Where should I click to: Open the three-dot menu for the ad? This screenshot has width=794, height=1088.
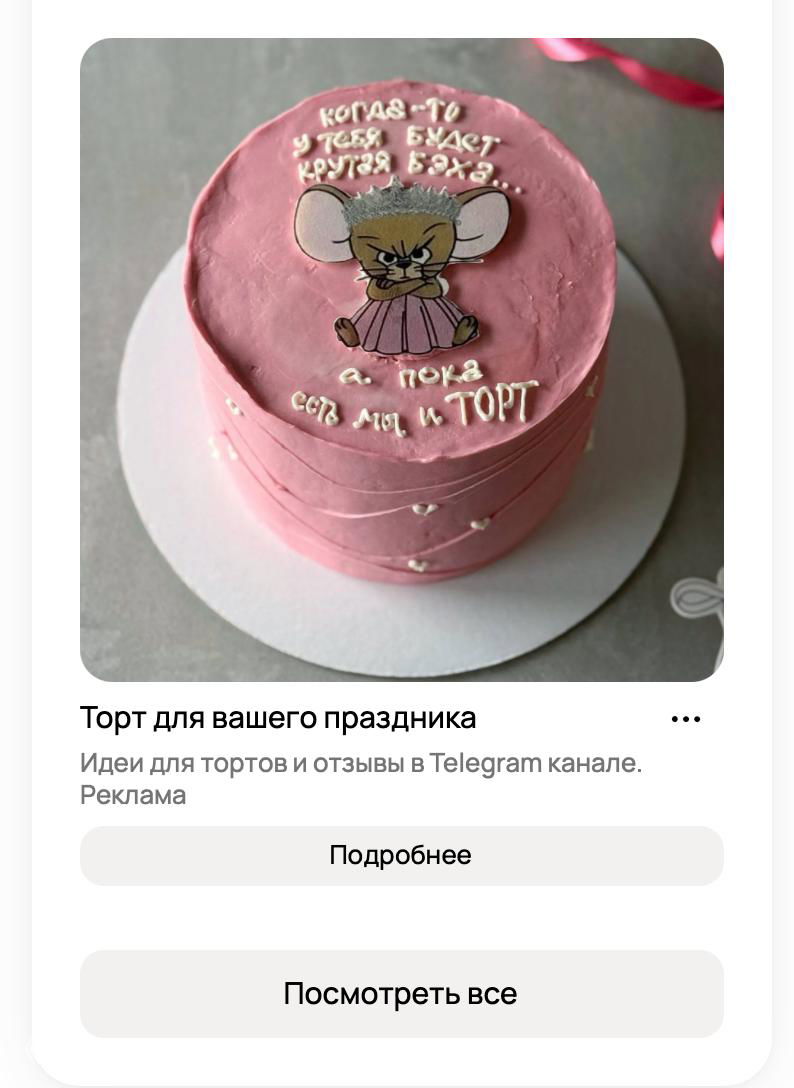(x=686, y=719)
